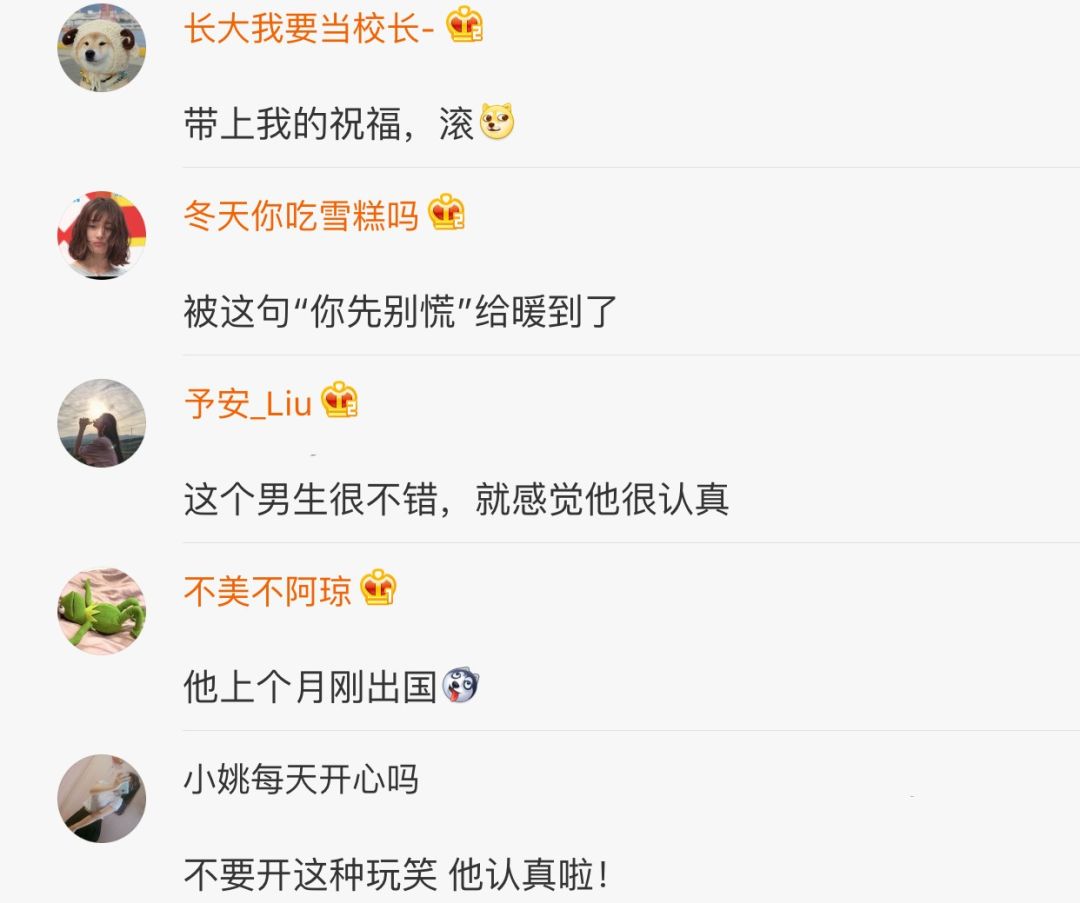Tap 予安_Liu's sunset avatar
The height and width of the screenshot is (903, 1080).
tap(102, 423)
